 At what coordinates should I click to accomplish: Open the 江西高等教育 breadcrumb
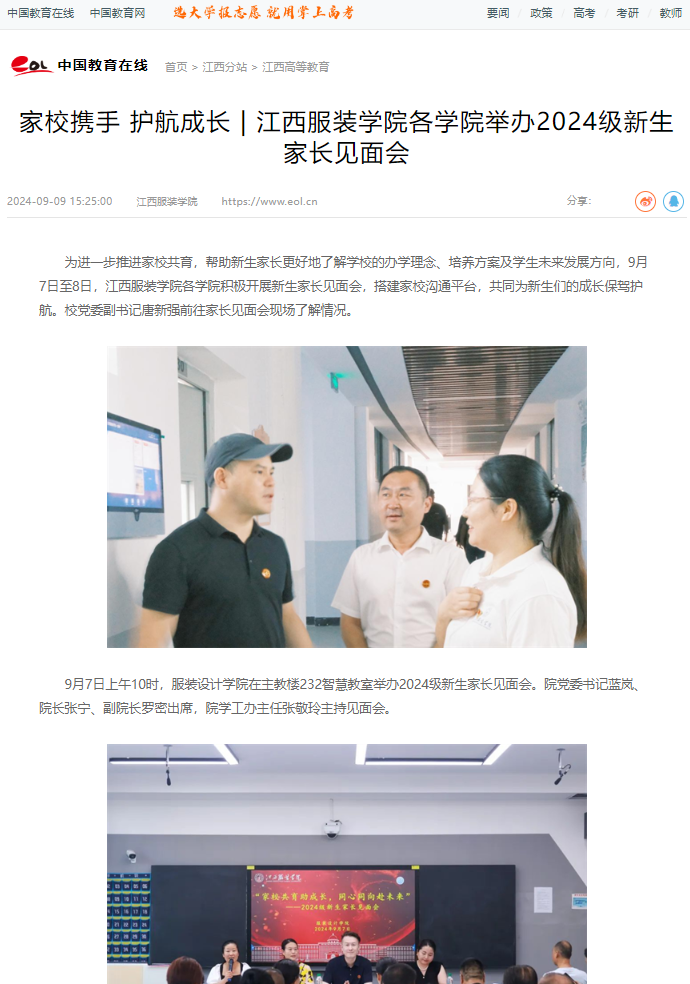[x=296, y=67]
